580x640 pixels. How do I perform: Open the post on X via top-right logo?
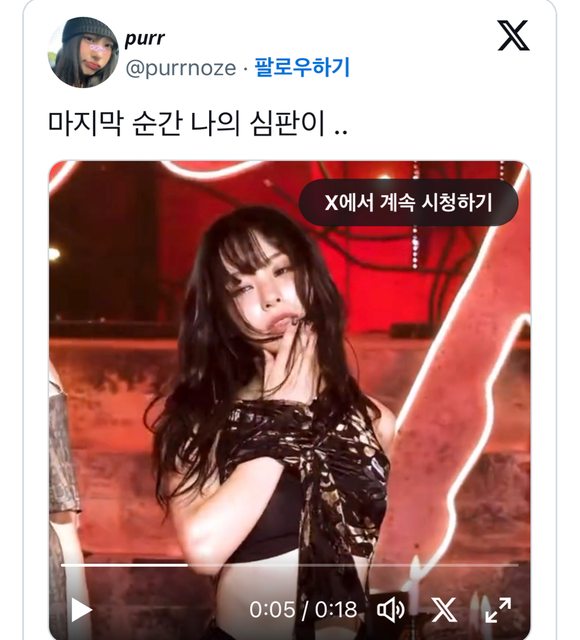513,35
